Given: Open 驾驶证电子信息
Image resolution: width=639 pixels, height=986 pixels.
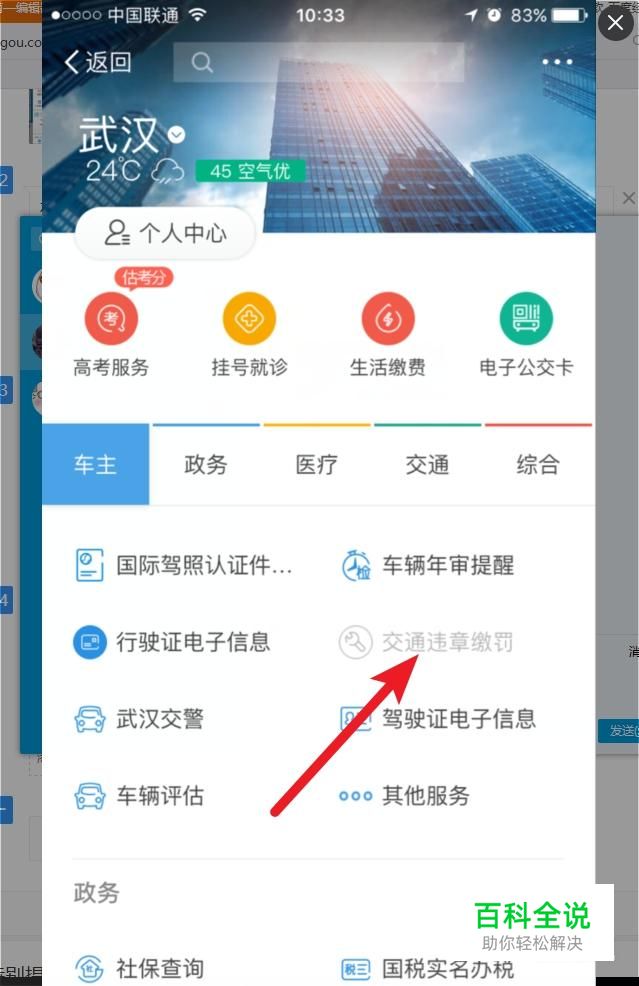Looking at the screenshot, I should [438, 719].
